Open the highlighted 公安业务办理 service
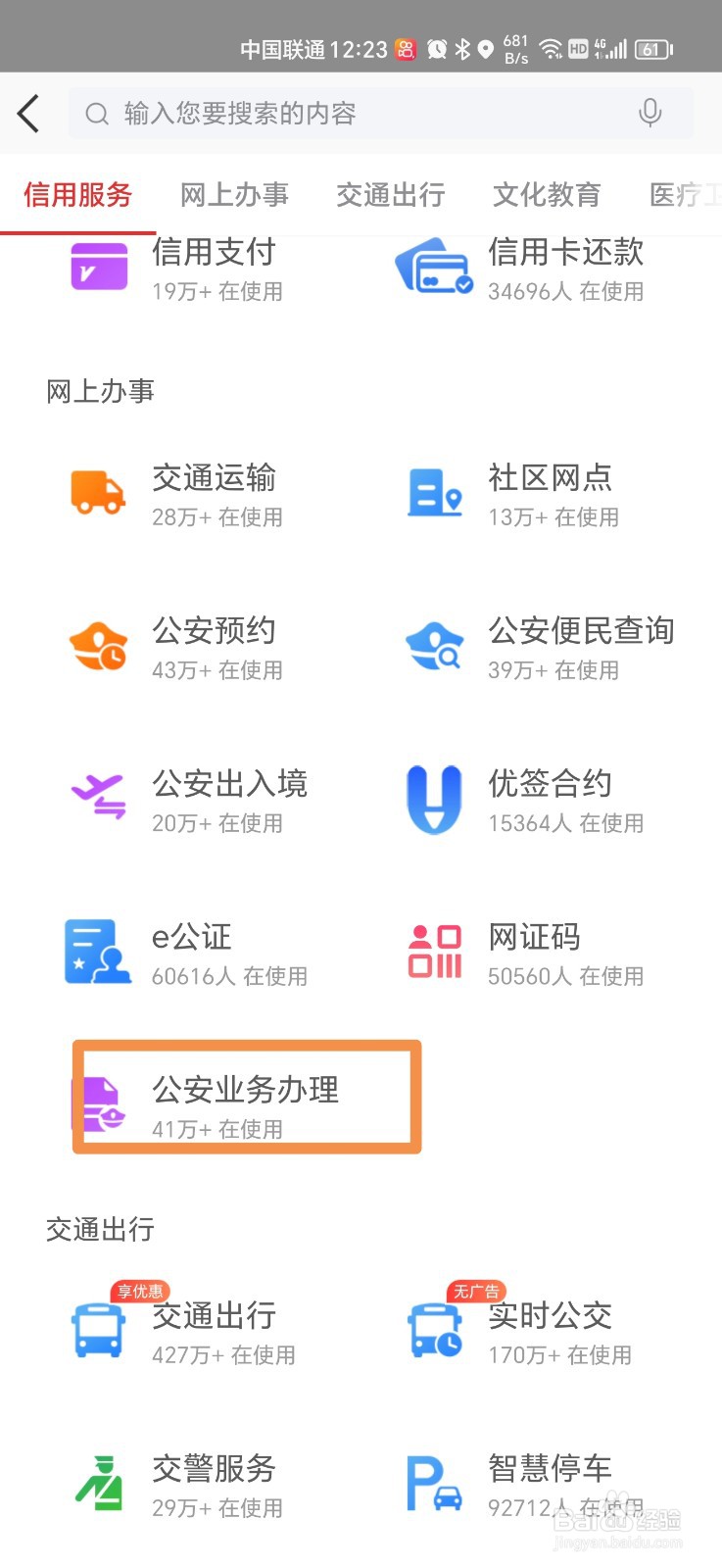This screenshot has height=1568, width=722. pos(245,1098)
